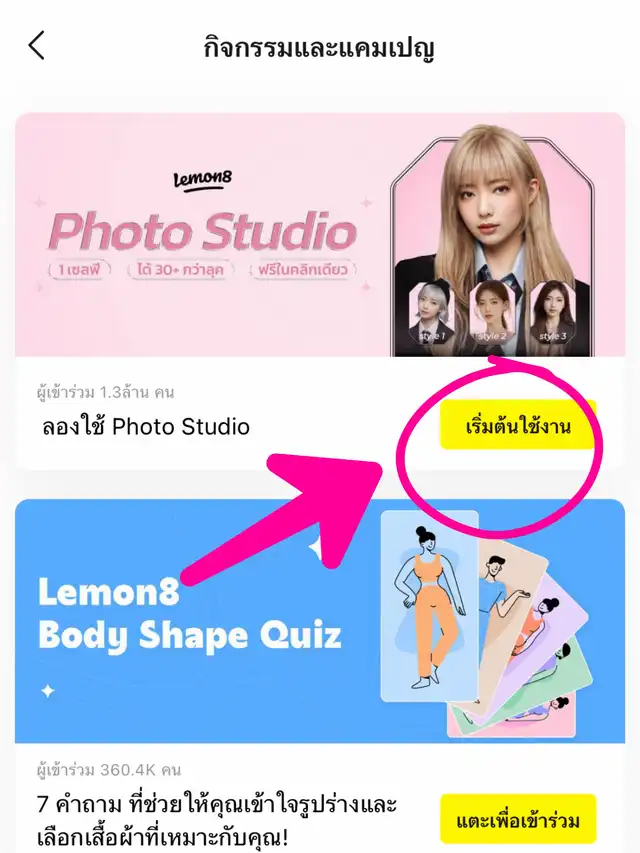Open the Lemon8 Body Shape Quiz banner
The image size is (640, 853).
320,621
